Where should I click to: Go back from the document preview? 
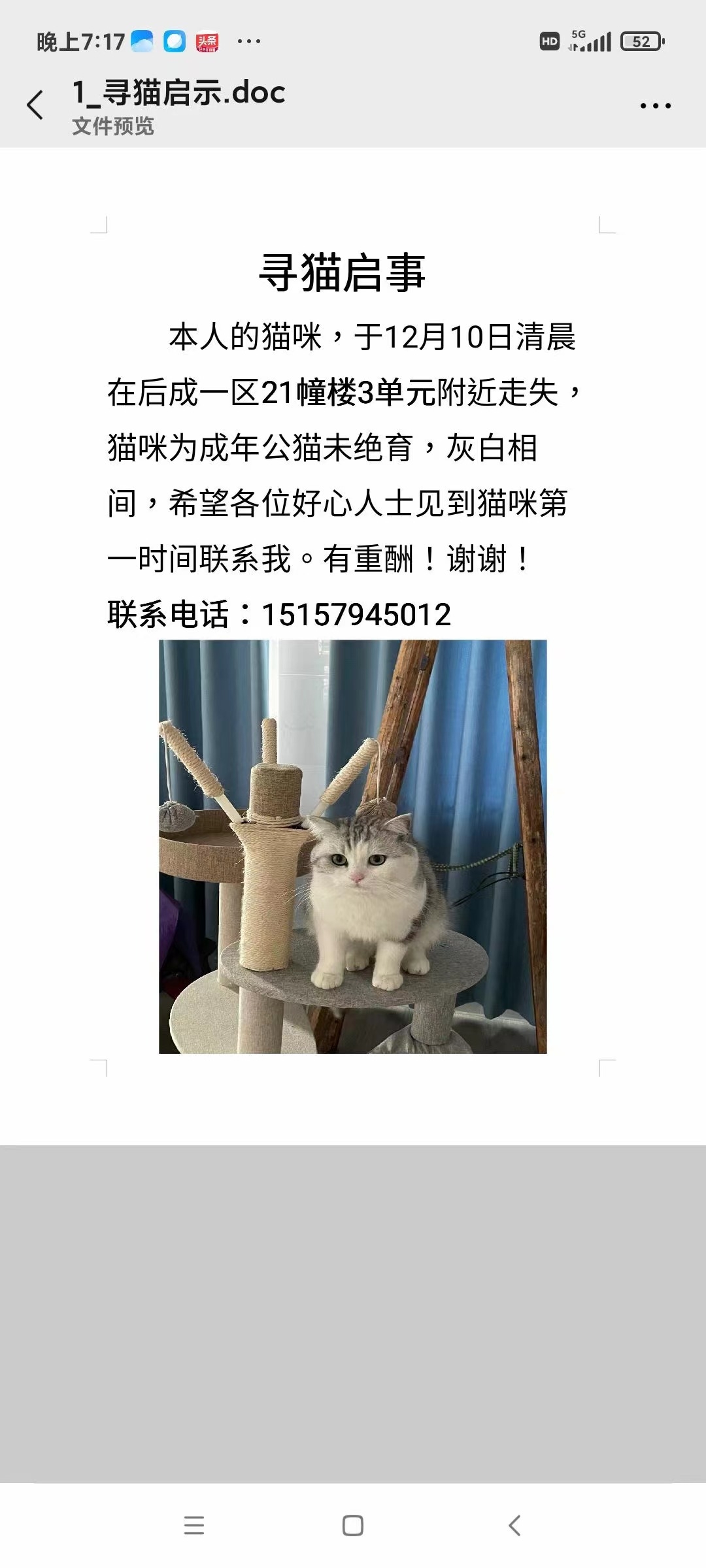(35, 105)
